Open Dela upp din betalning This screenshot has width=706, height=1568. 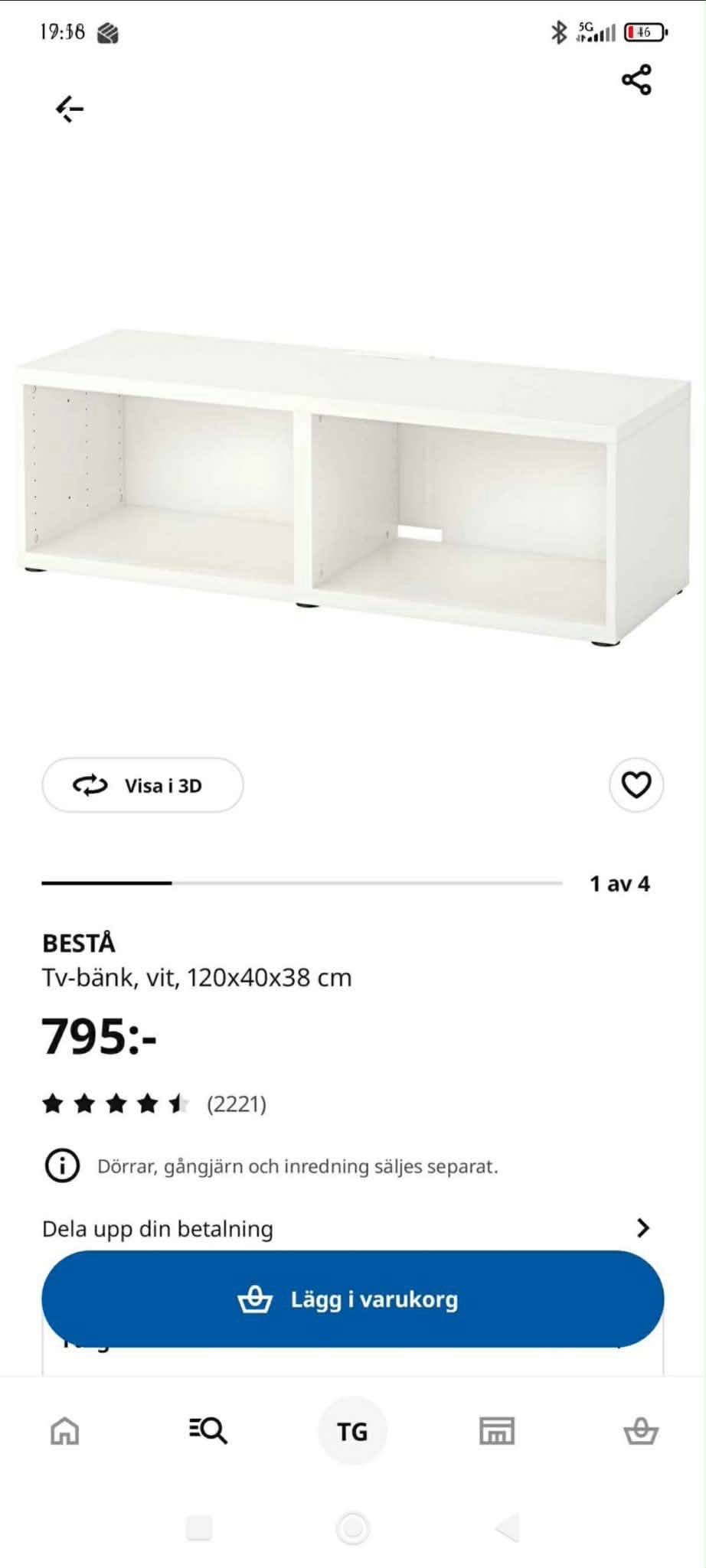346,1228
